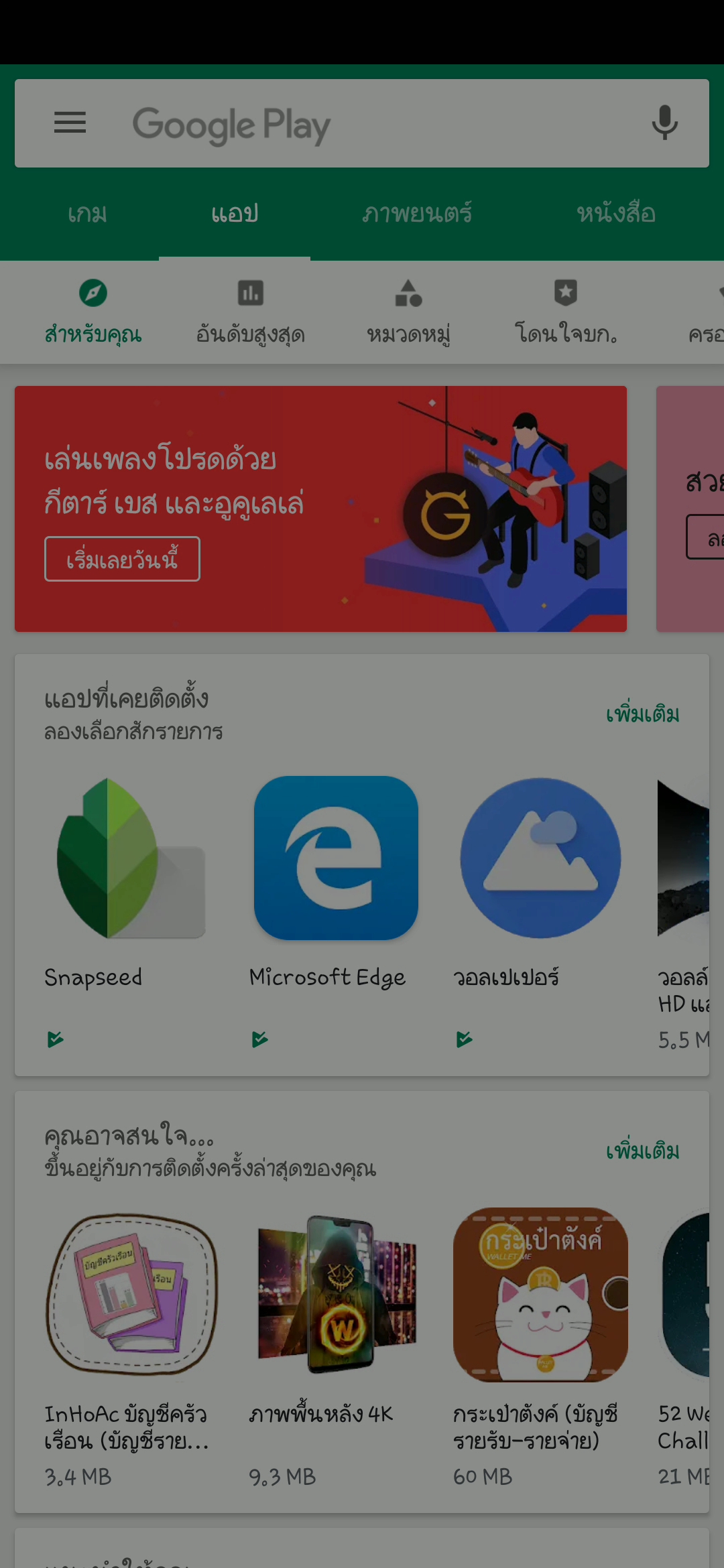
Task: Open the โดนใจบก. editors' choice section
Action: tap(566, 312)
